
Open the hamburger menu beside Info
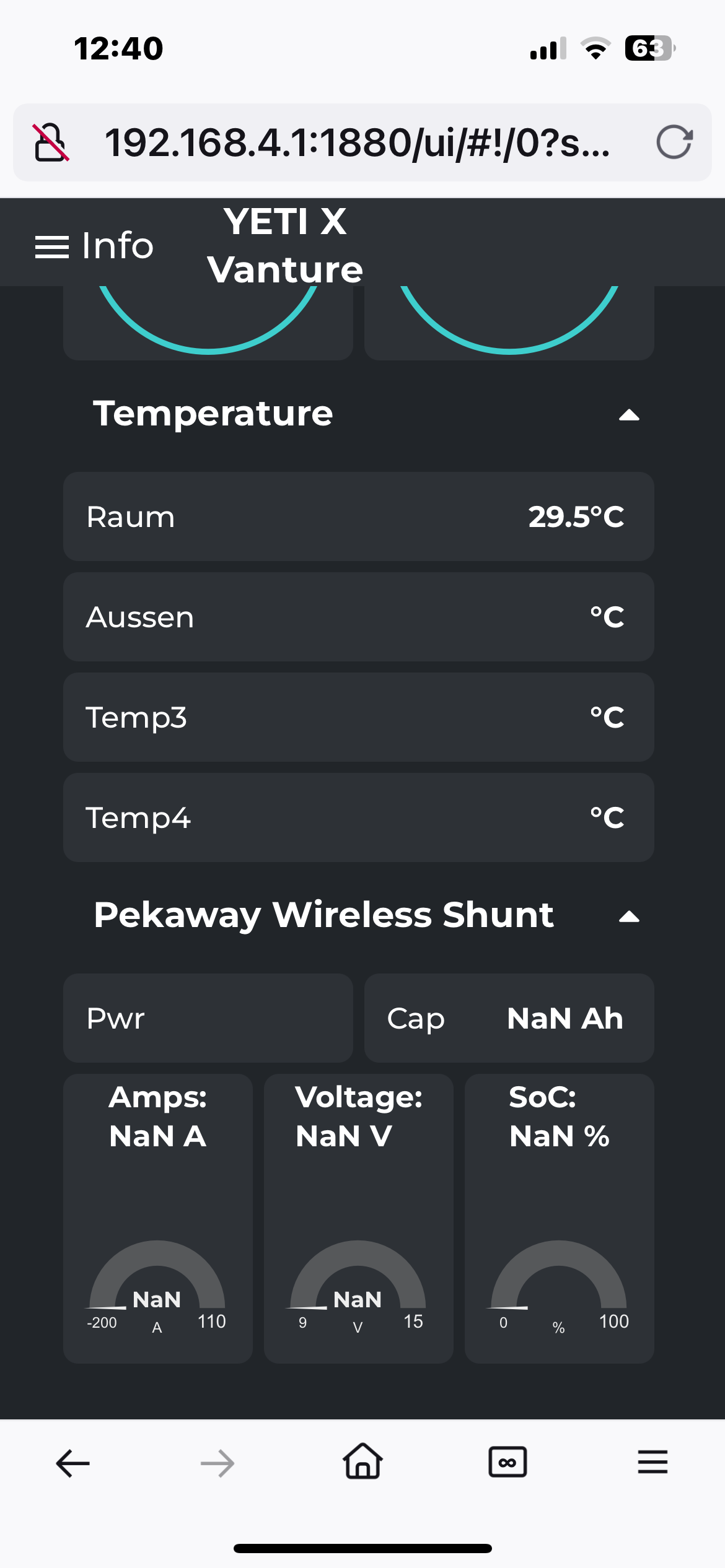click(52, 247)
